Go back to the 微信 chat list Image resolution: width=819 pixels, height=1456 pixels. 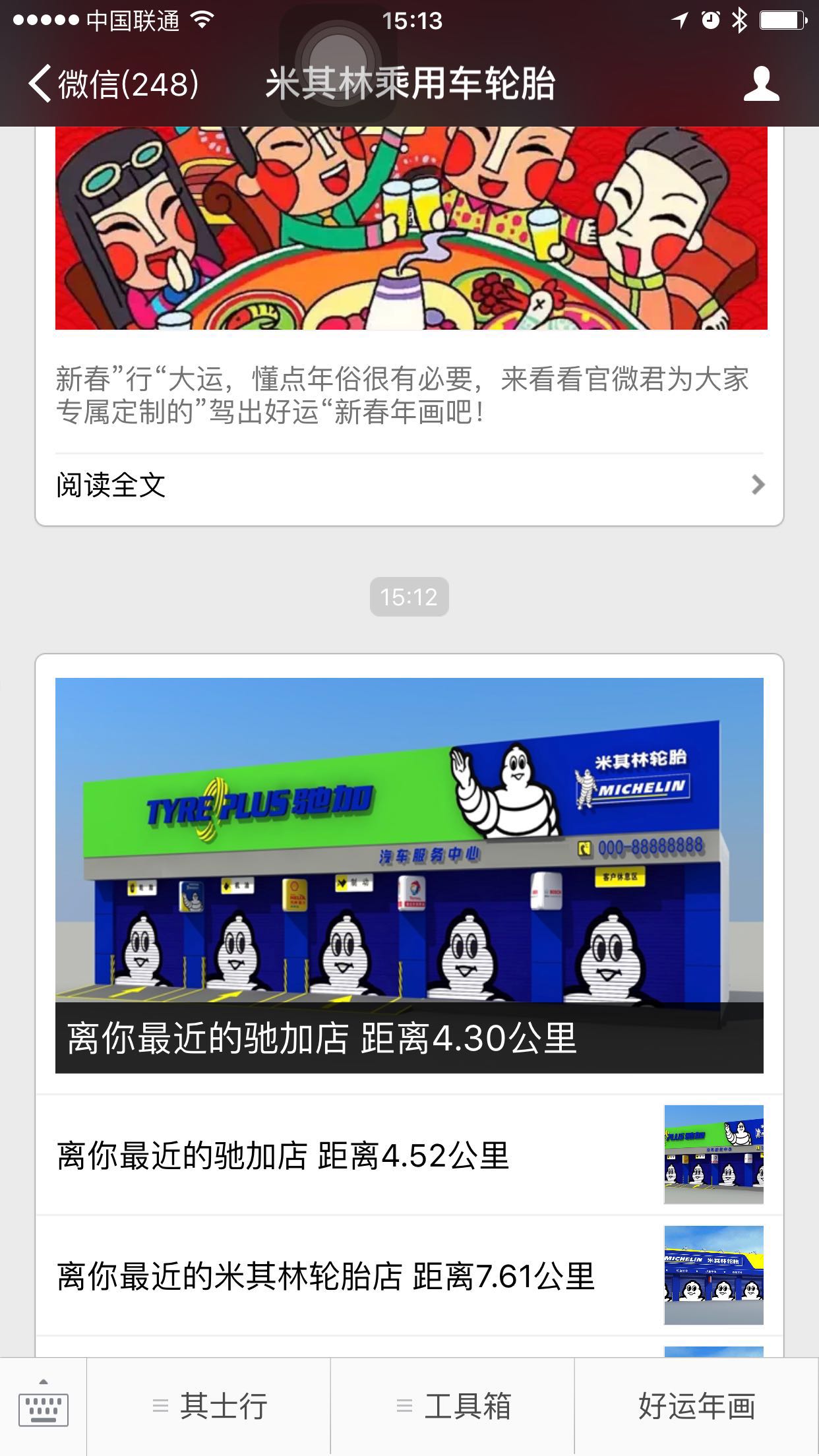112,84
